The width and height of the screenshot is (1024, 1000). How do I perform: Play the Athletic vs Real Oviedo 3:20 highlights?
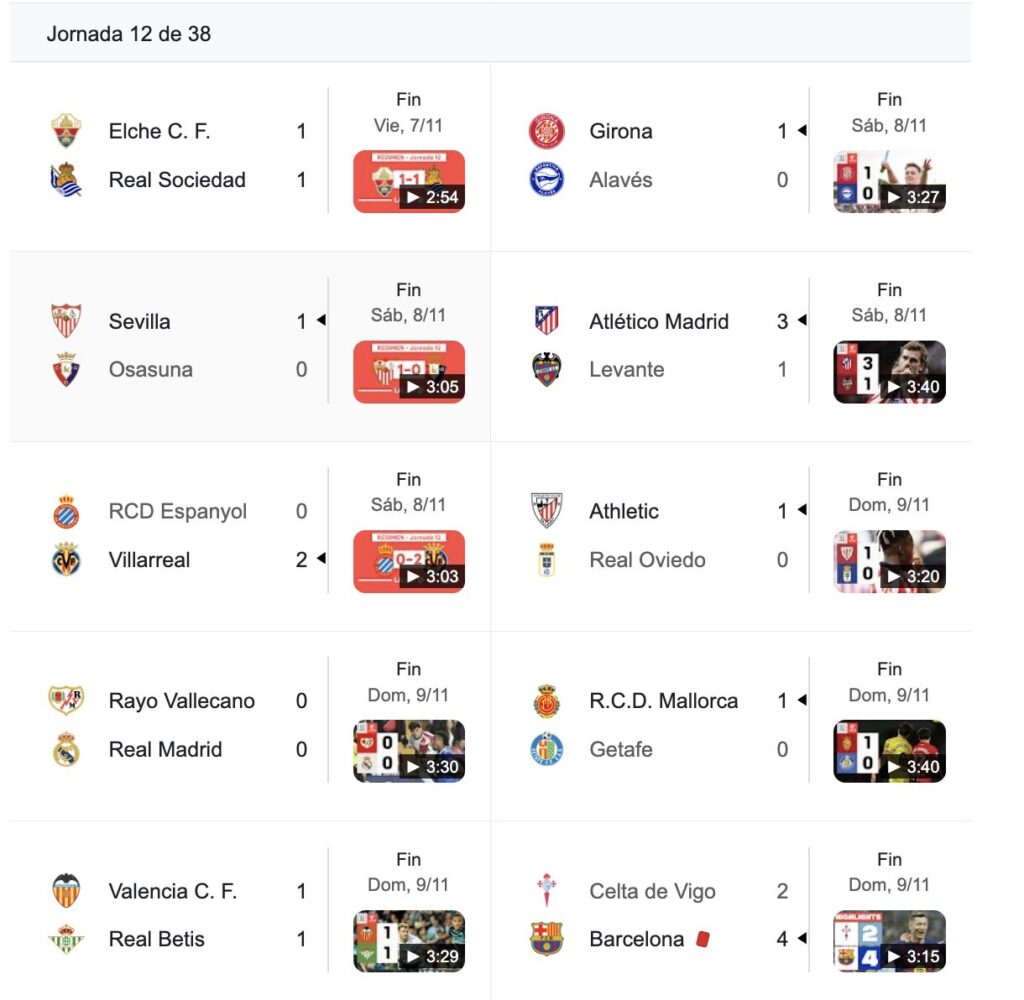tap(889, 561)
